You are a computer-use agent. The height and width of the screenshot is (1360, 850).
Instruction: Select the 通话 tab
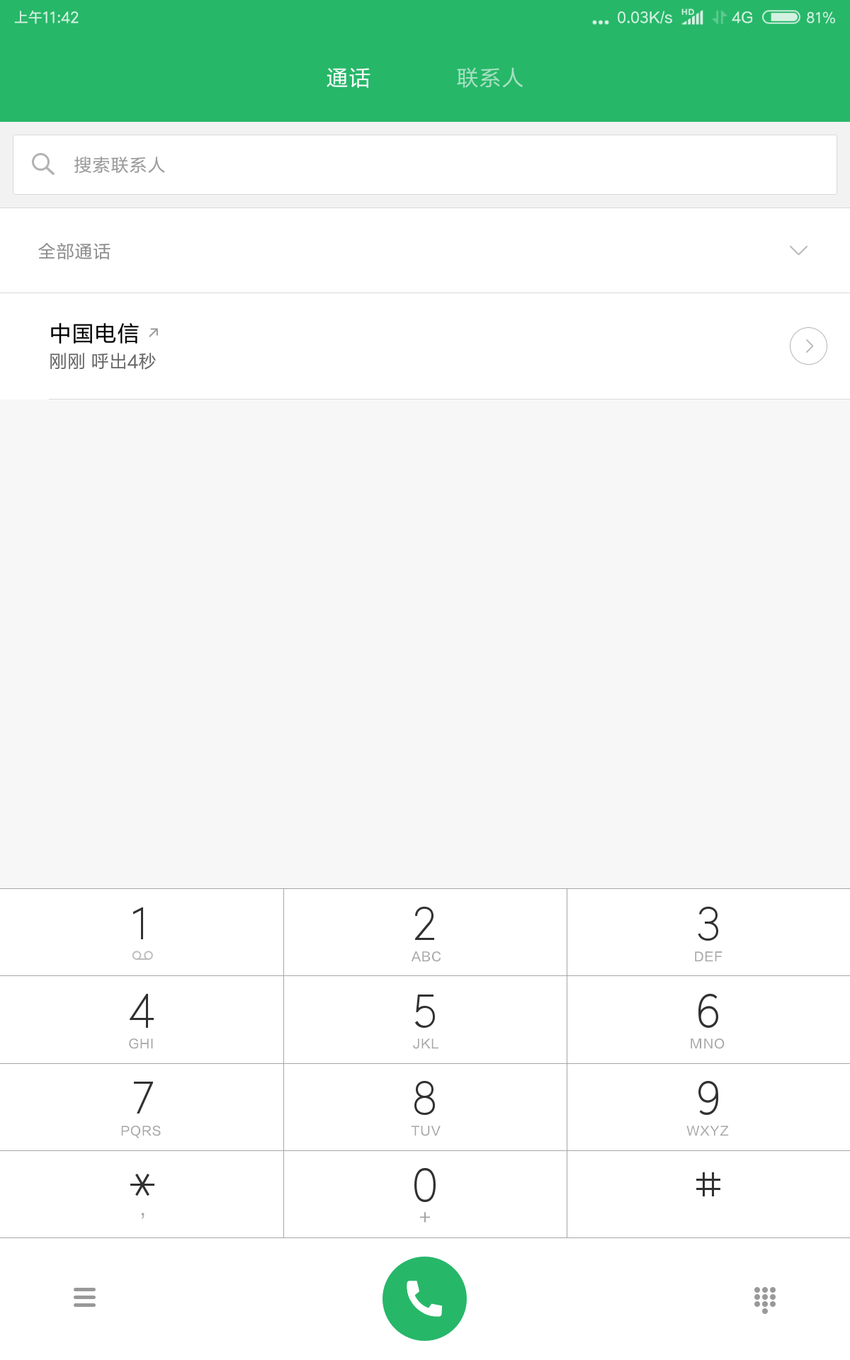pyautogui.click(x=348, y=78)
